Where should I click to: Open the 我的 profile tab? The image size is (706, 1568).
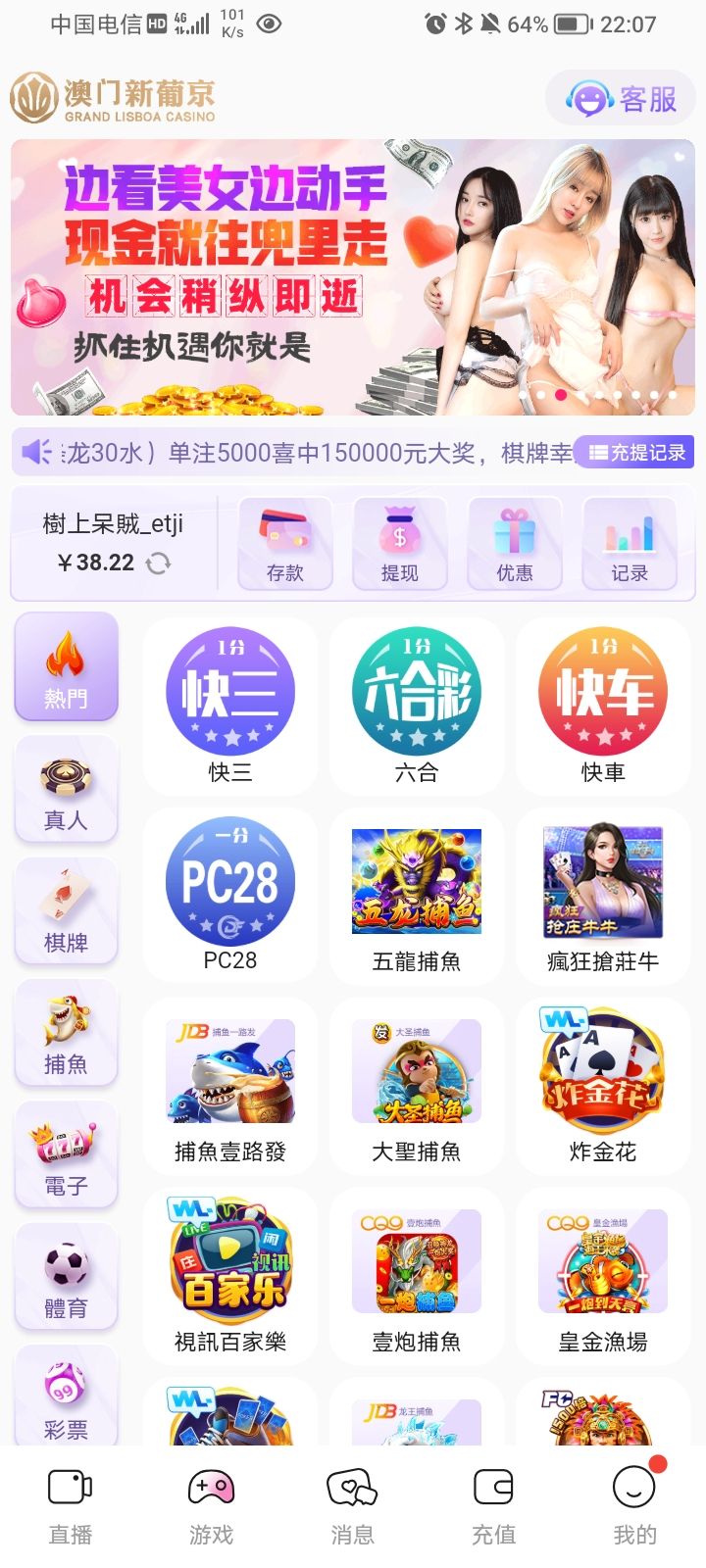[634, 1506]
